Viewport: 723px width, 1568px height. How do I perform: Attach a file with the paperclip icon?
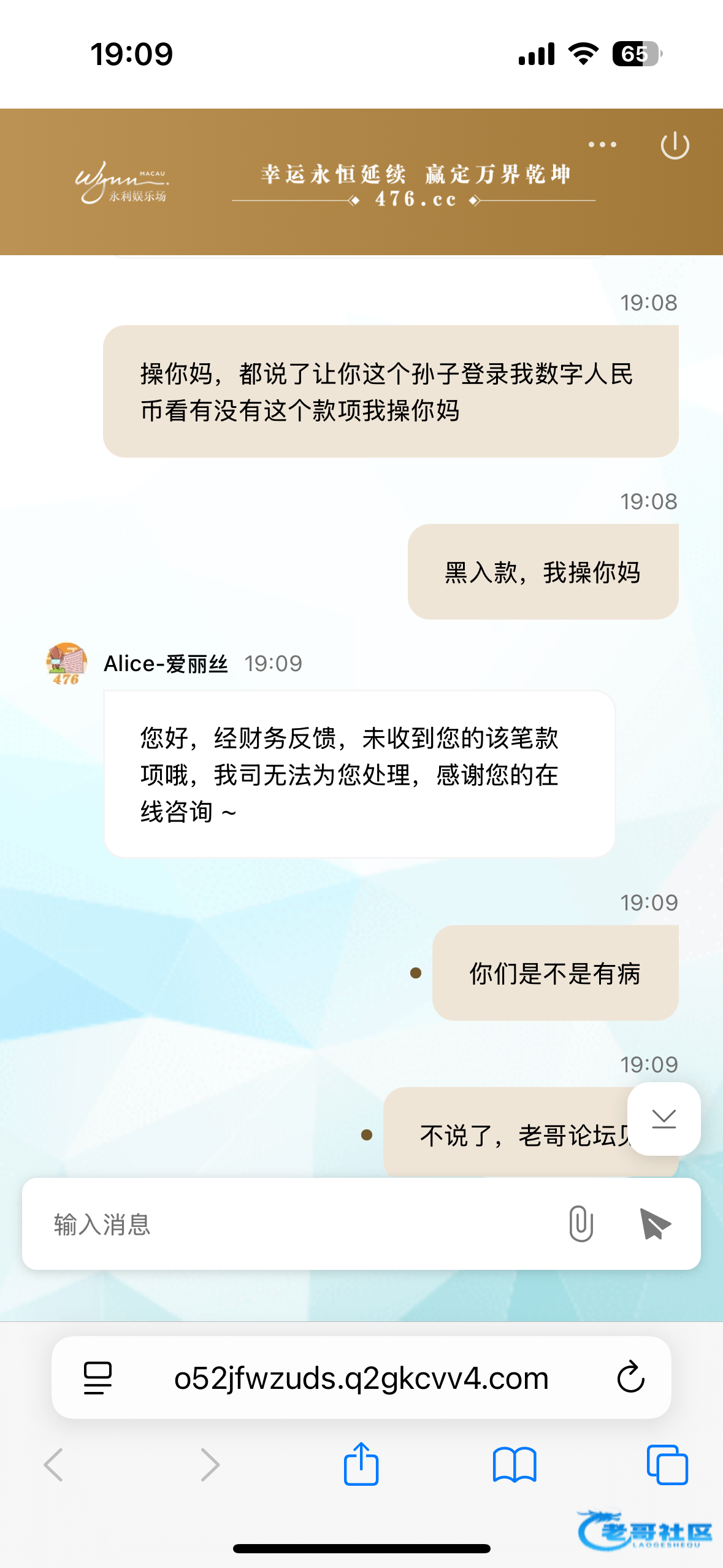[x=580, y=1224]
